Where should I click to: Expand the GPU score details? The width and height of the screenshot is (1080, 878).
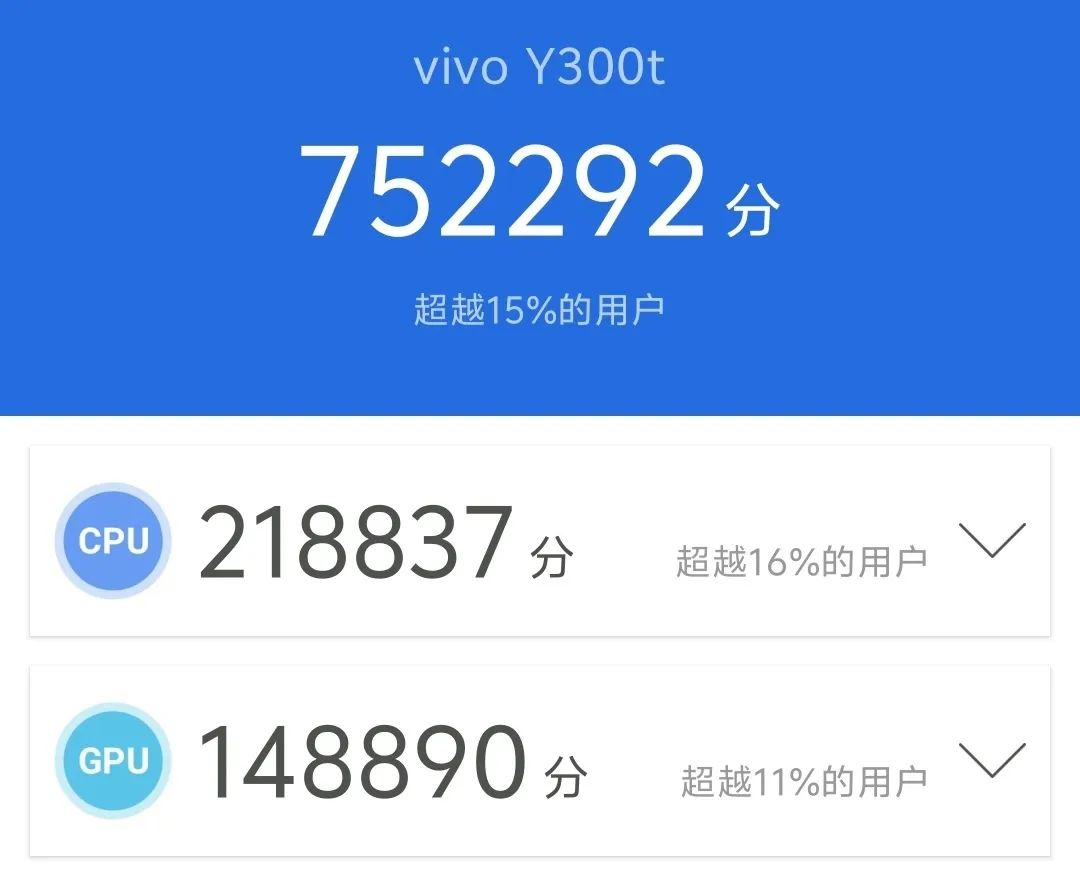(x=991, y=760)
